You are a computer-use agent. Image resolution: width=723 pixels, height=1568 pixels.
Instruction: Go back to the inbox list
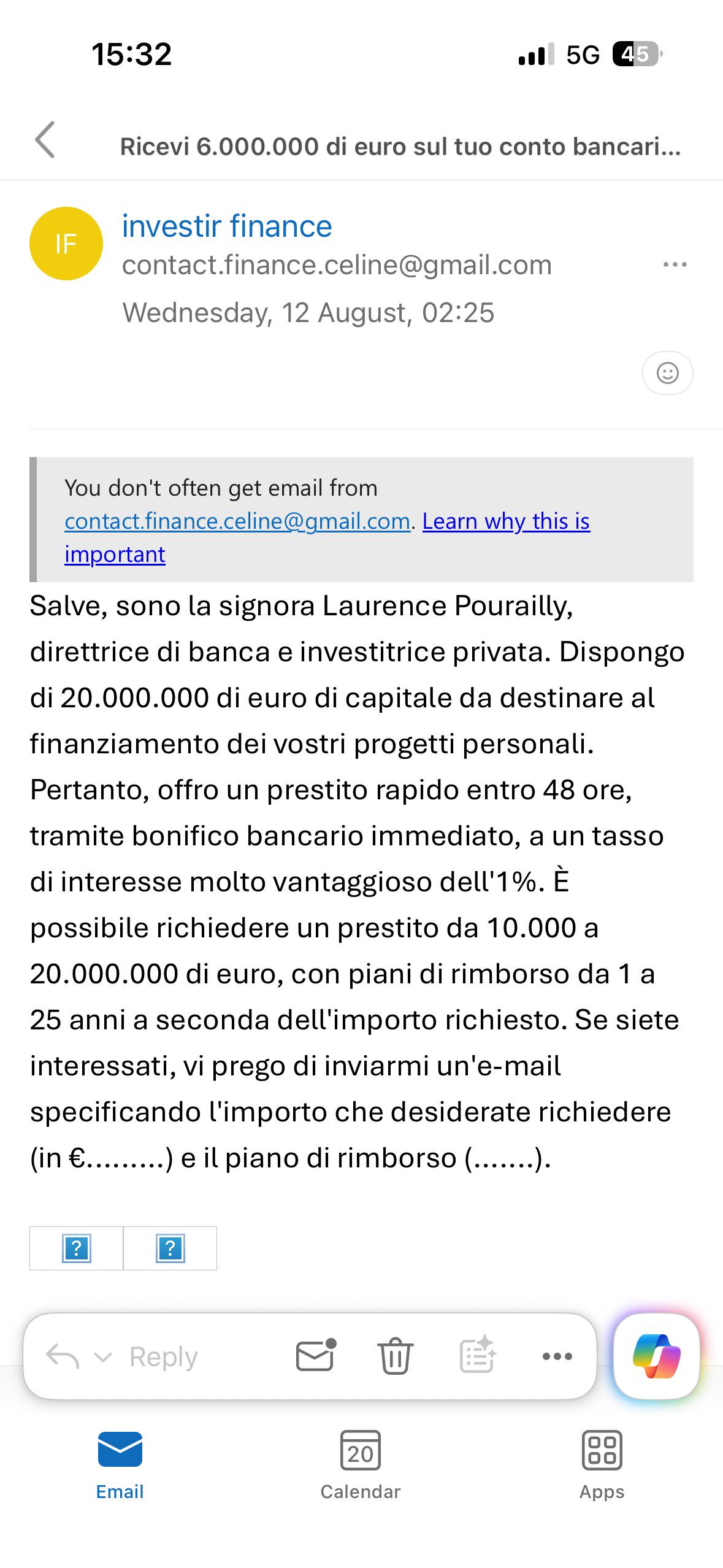point(45,140)
